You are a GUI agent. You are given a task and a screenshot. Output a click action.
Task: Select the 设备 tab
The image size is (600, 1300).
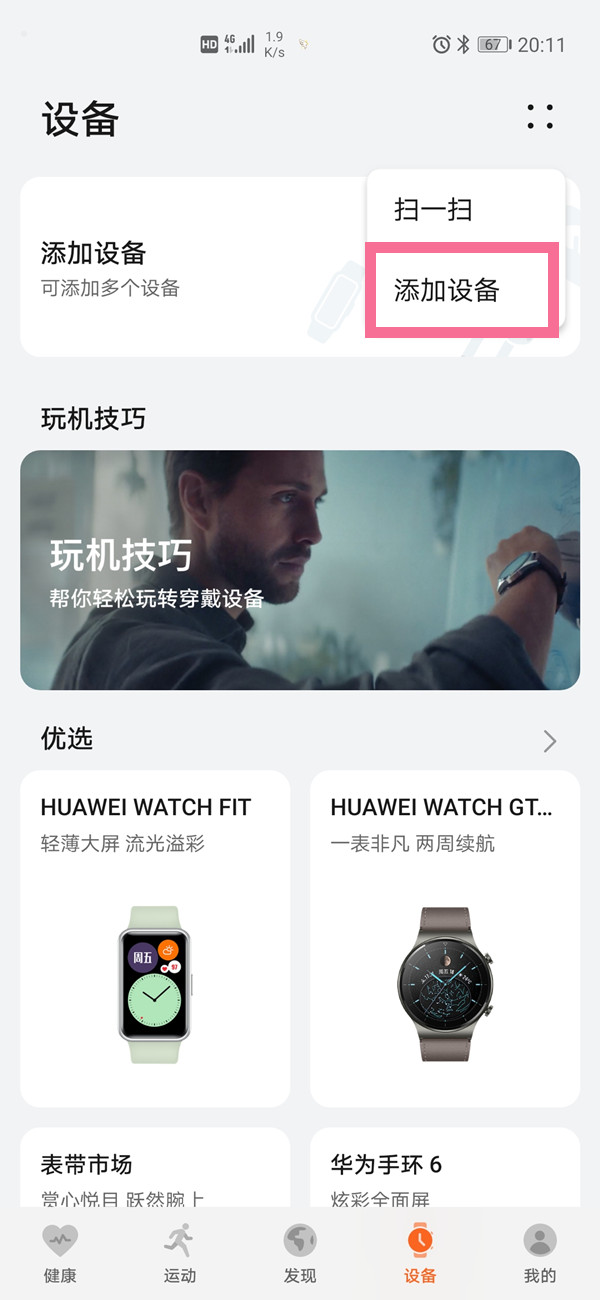click(x=420, y=1254)
